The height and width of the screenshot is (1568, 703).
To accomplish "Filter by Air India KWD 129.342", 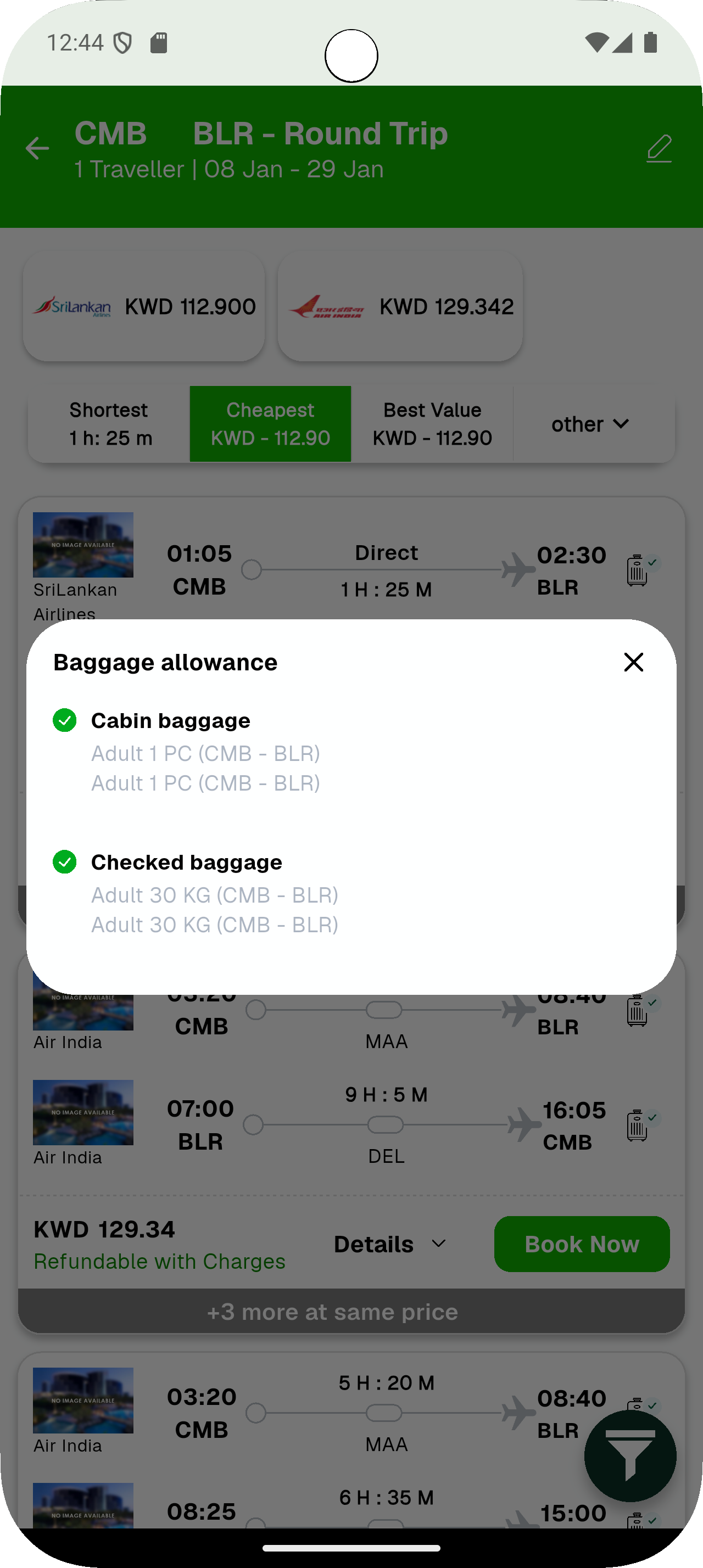I will [x=400, y=307].
